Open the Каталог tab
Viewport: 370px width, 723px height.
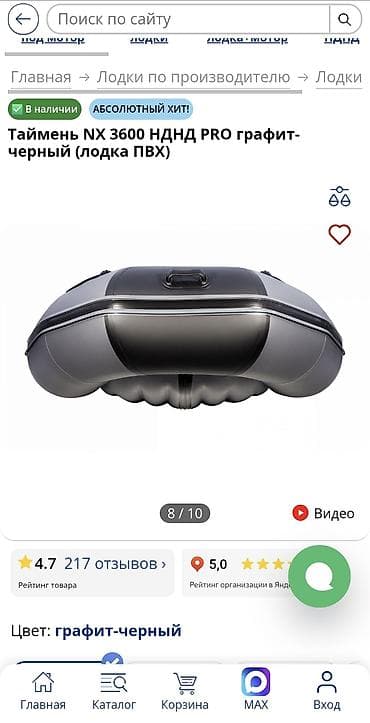[x=114, y=690]
